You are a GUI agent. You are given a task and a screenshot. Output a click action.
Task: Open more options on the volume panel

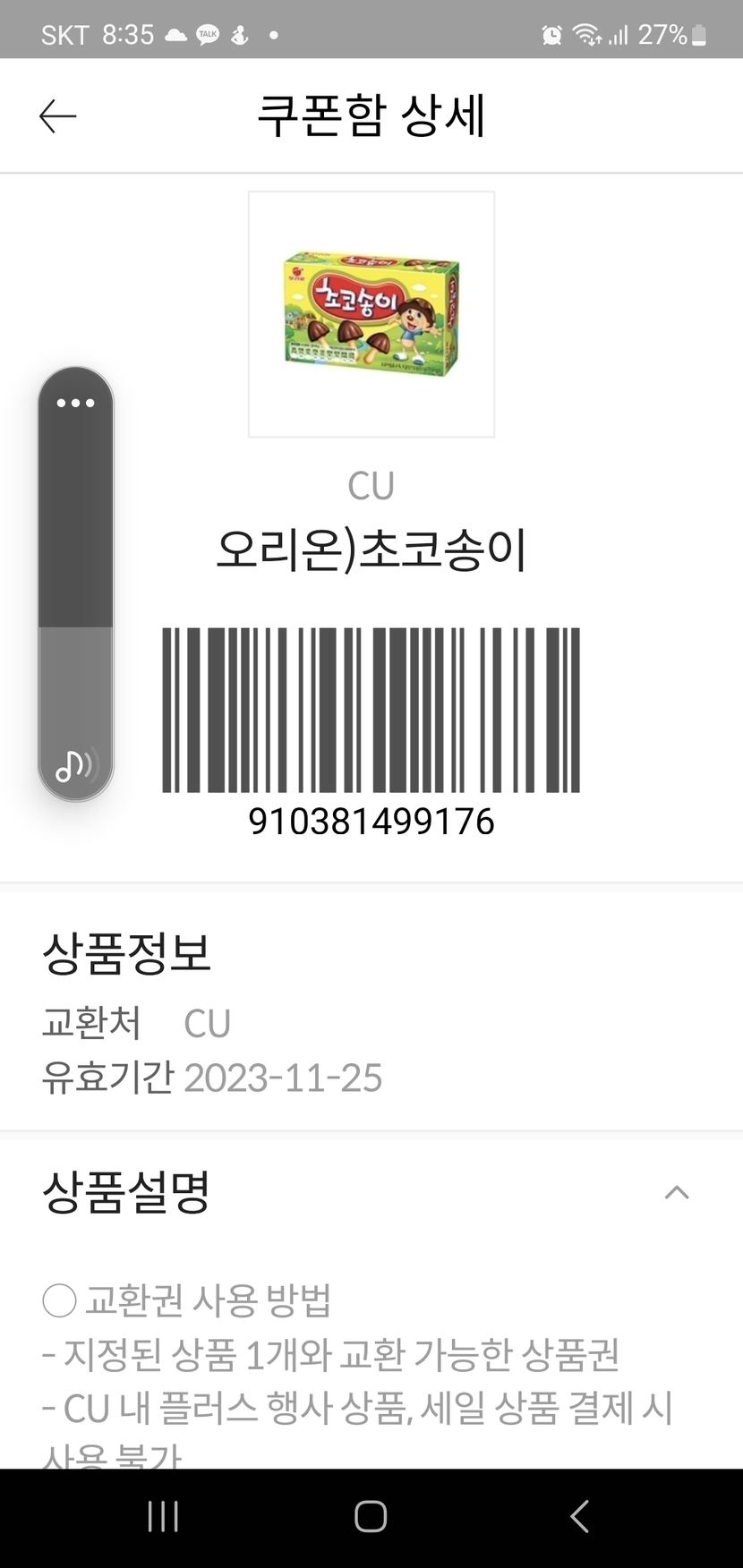tap(75, 403)
